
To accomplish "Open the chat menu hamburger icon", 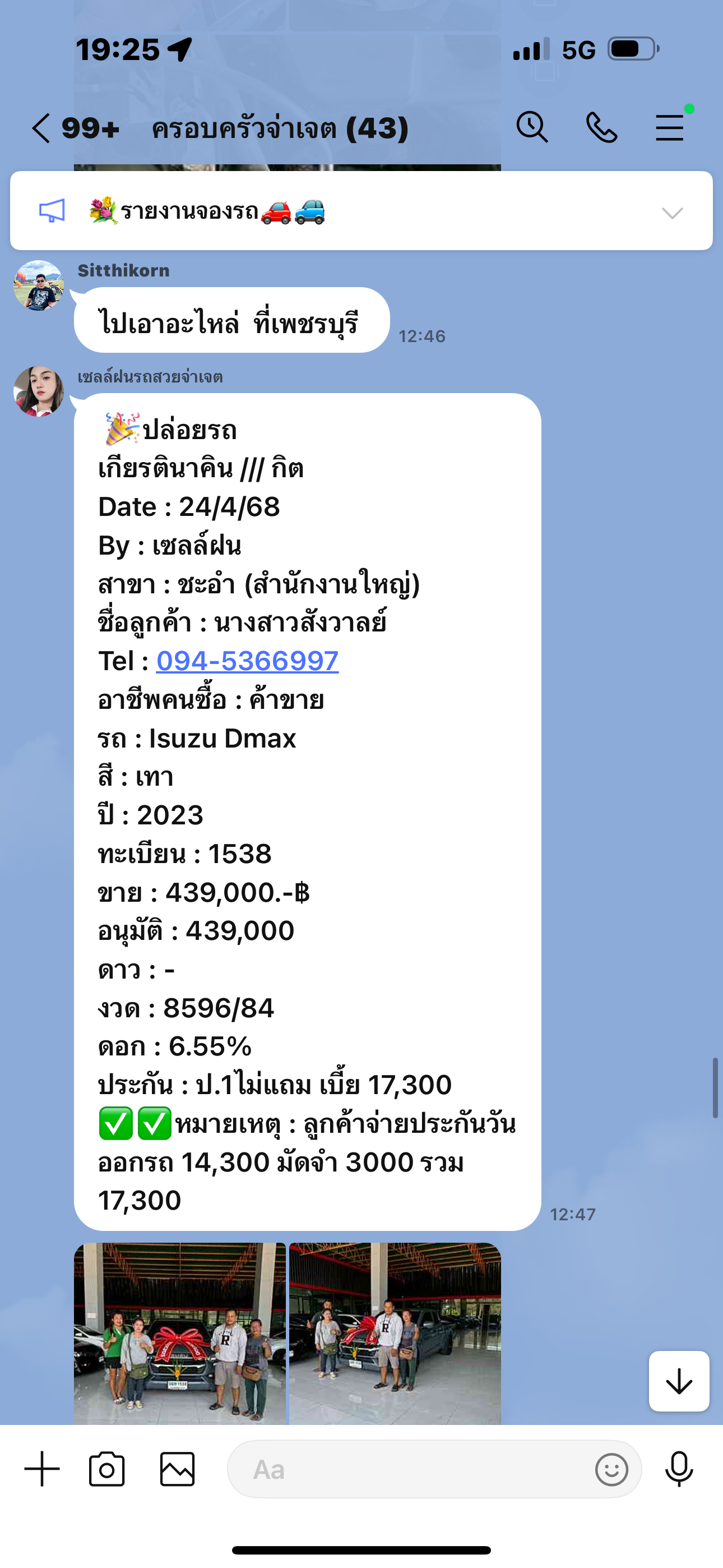I will (x=670, y=128).
